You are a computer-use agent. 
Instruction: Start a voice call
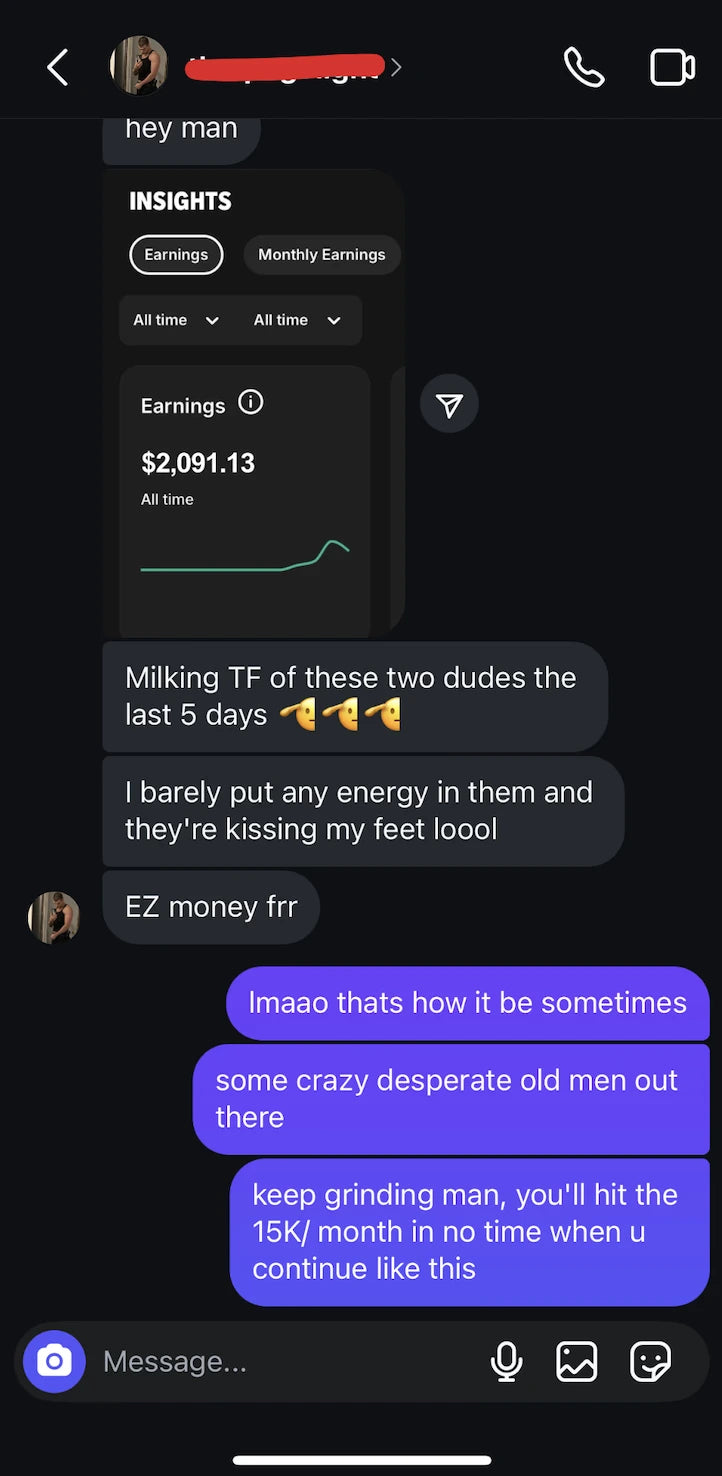coord(584,67)
